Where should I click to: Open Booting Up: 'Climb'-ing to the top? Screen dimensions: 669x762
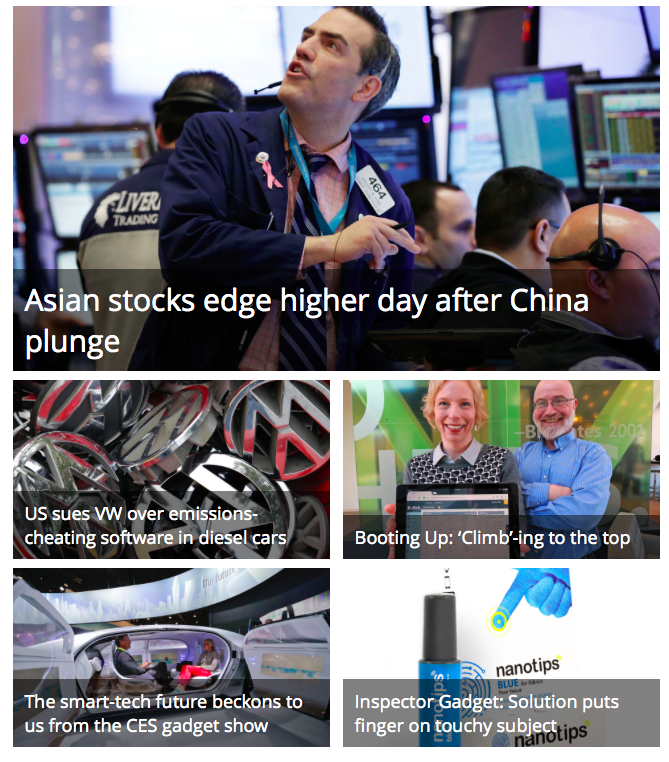pos(492,538)
